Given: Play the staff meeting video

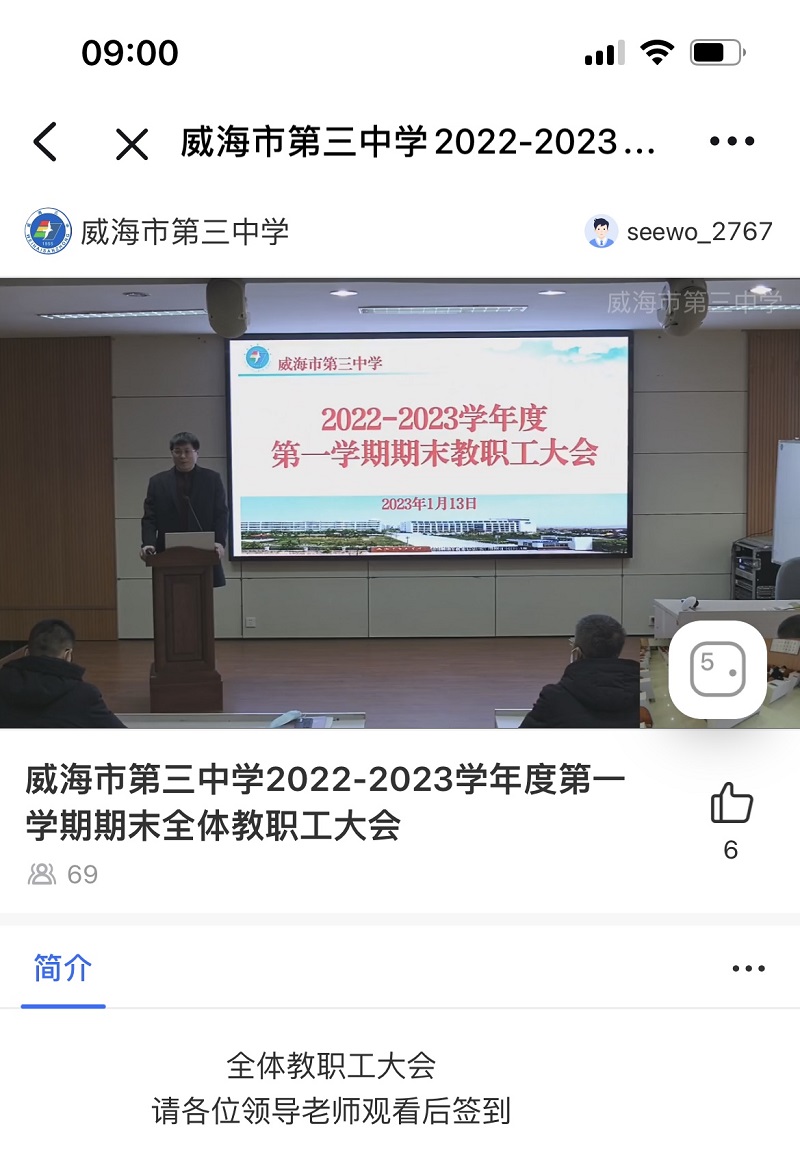Looking at the screenshot, I should point(400,503).
